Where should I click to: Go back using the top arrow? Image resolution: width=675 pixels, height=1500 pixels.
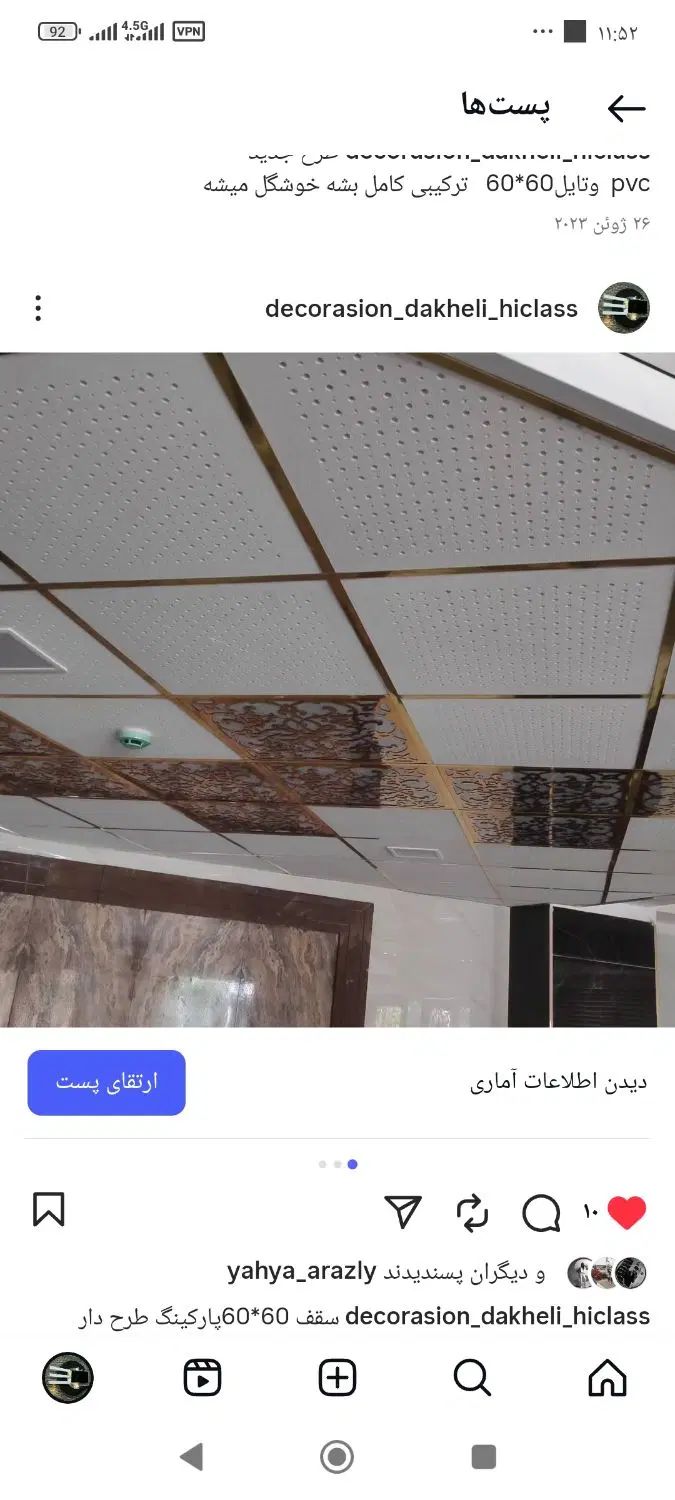[x=626, y=108]
